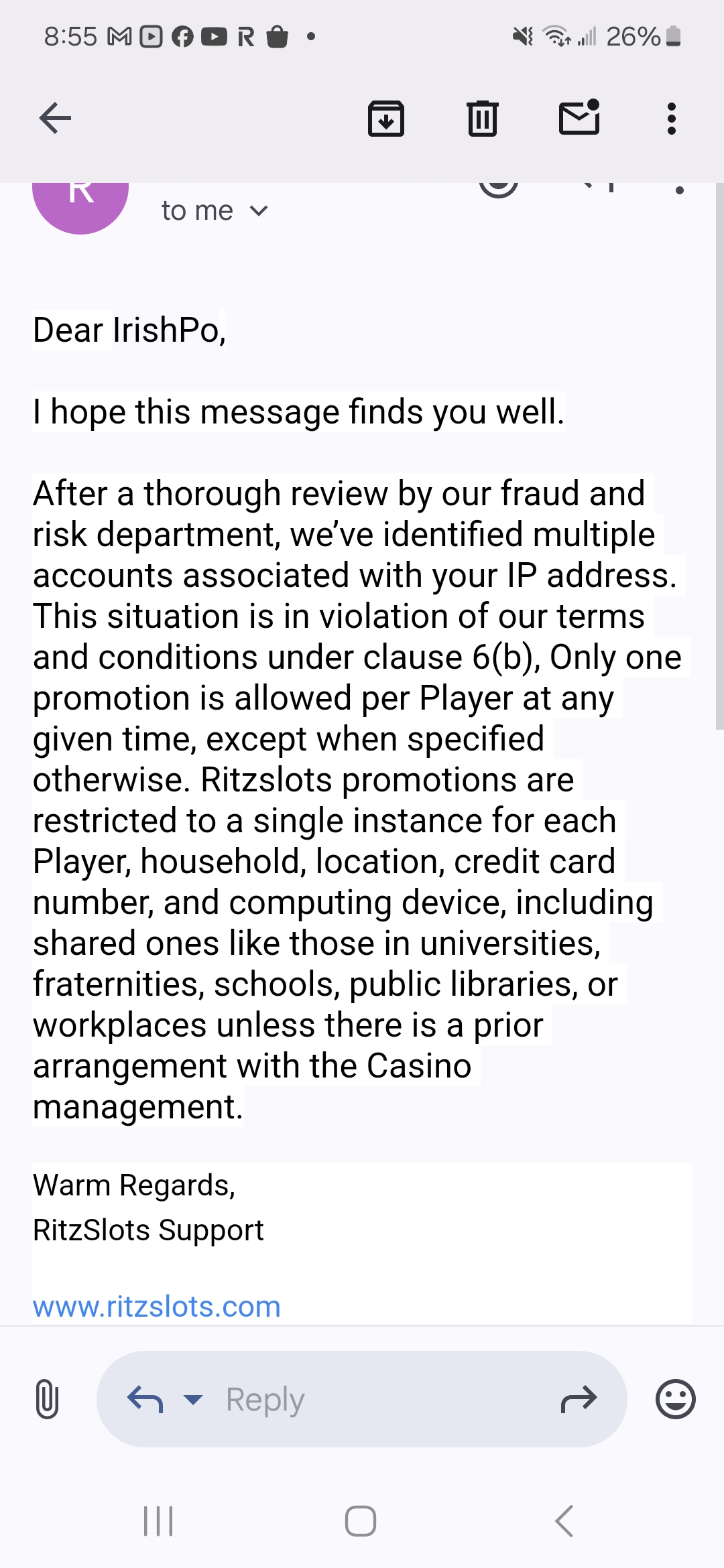Open the www.ritzslots.com link
The image size is (724, 1568).
[x=157, y=1306]
